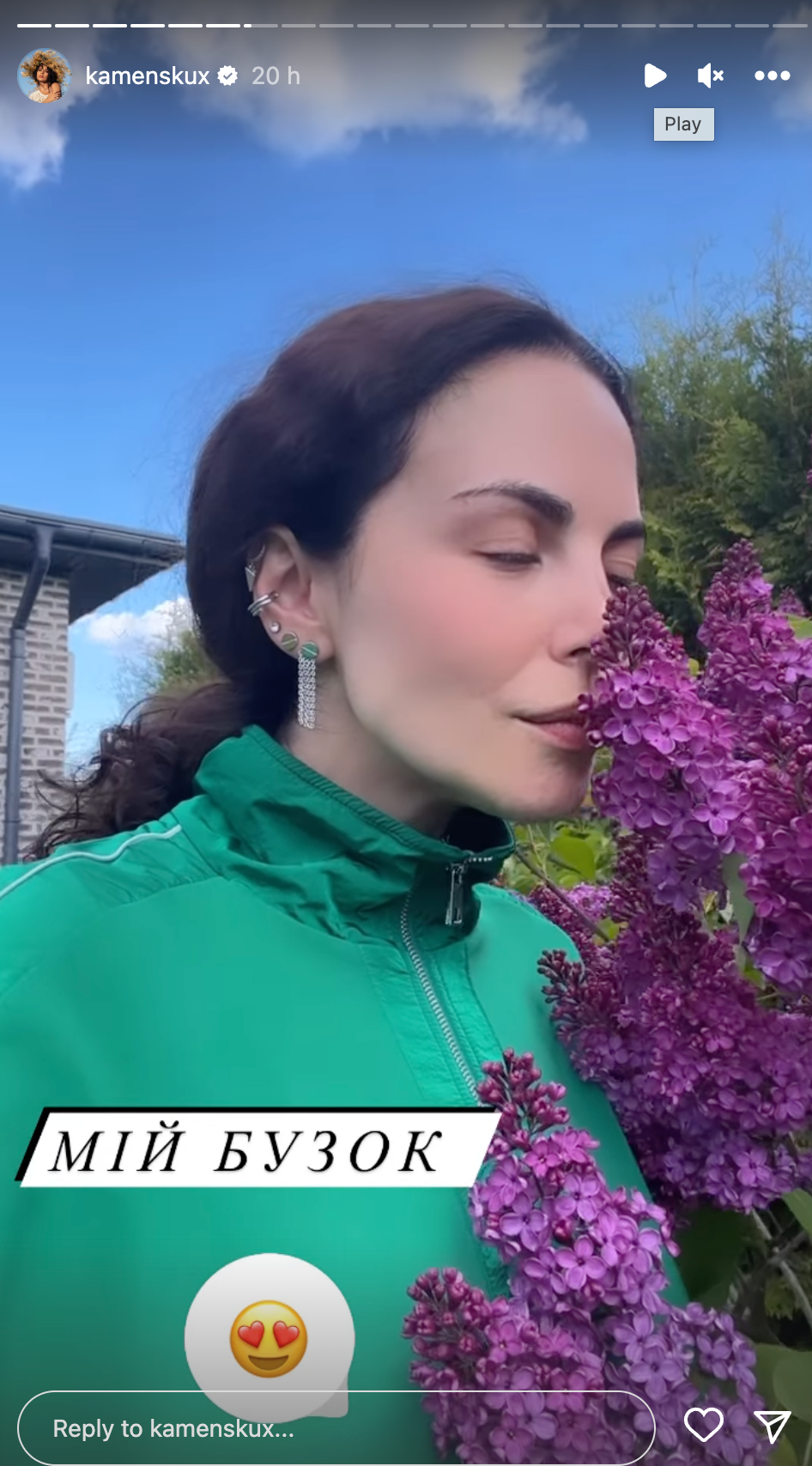Play the paused story
The height and width of the screenshot is (1466, 812).
[x=655, y=76]
